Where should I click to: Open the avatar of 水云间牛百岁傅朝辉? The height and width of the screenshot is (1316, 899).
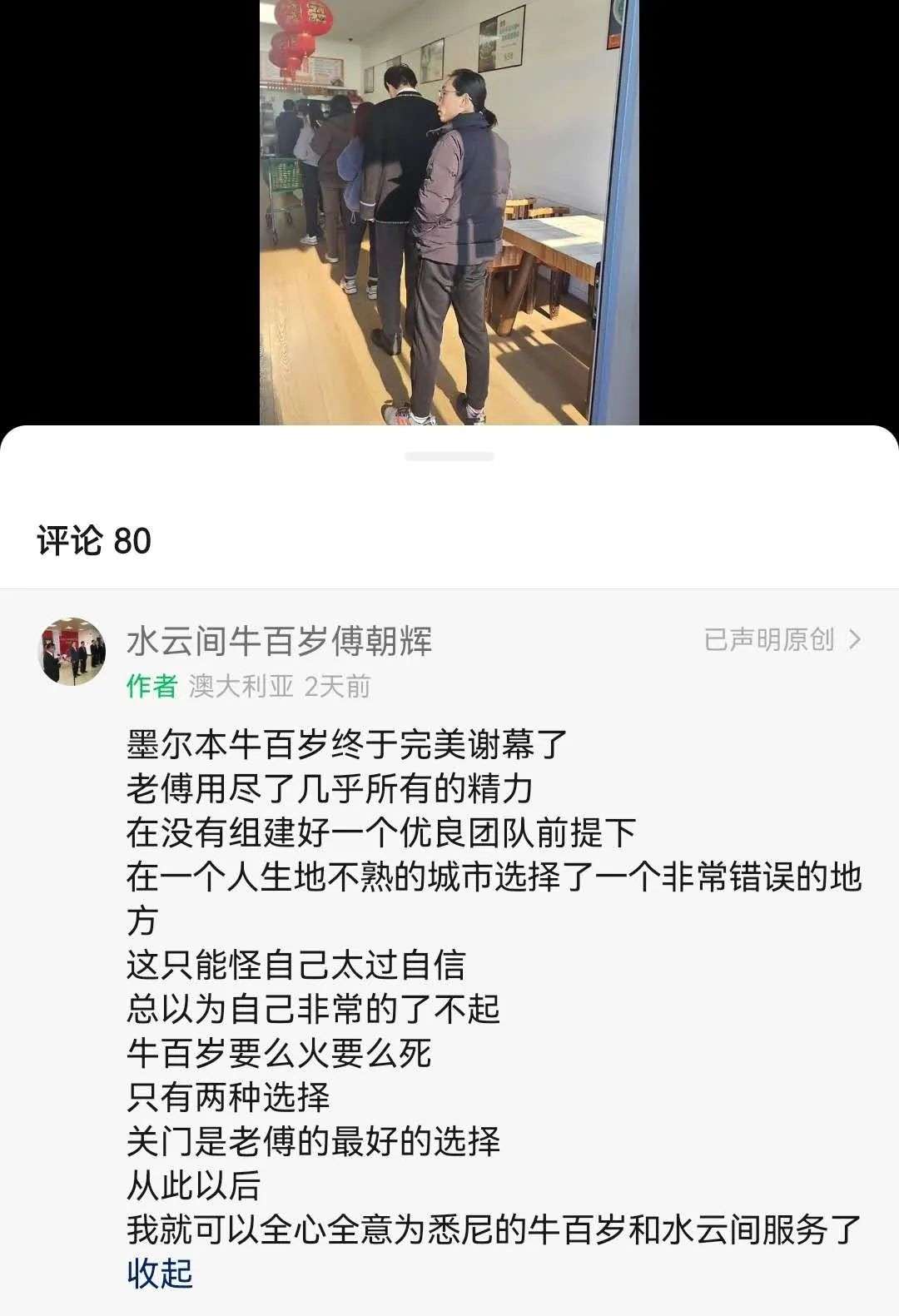click(72, 651)
